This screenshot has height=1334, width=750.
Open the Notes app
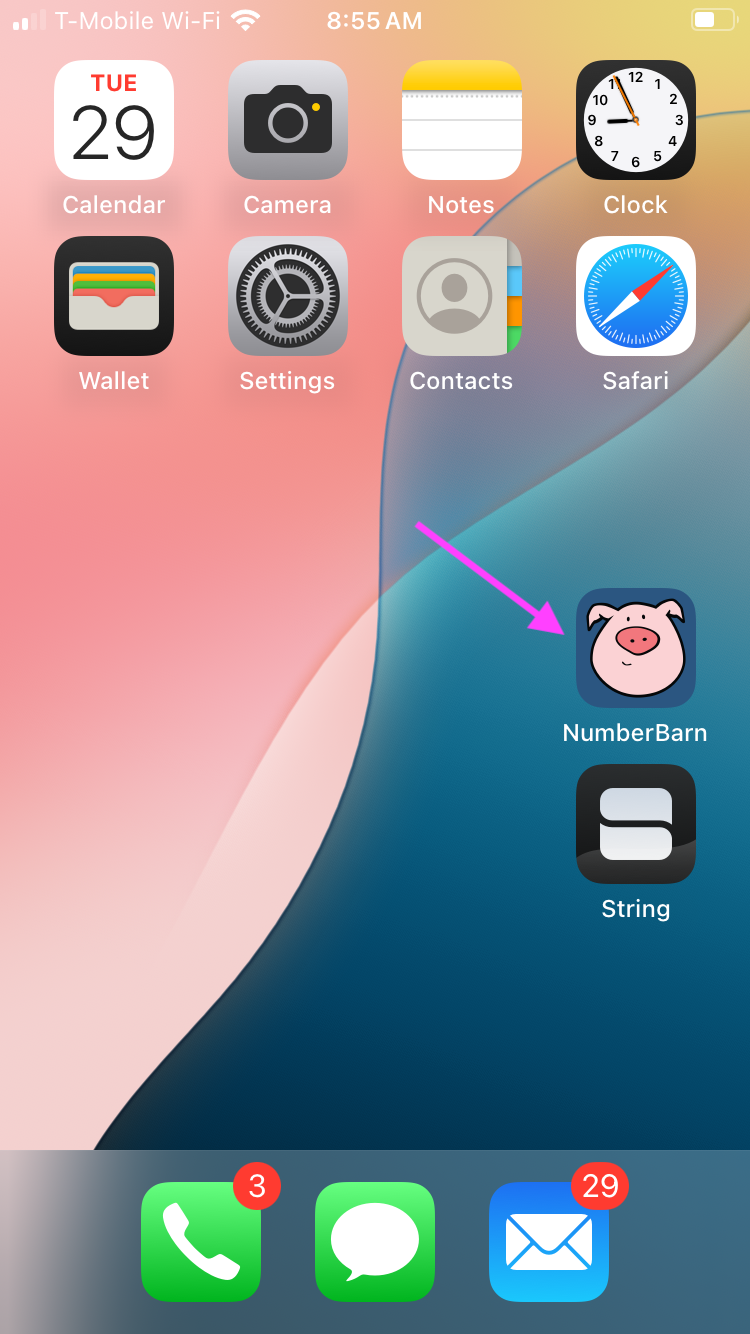(x=462, y=120)
